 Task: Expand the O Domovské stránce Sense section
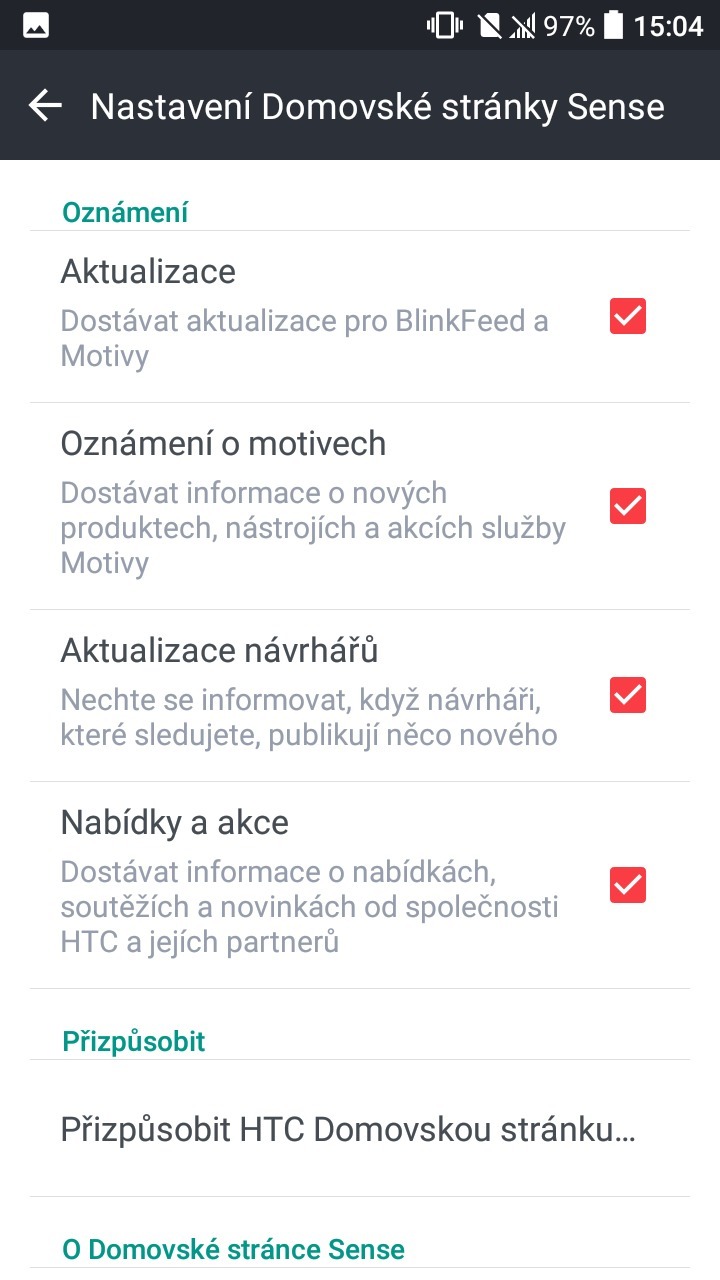click(x=232, y=1248)
